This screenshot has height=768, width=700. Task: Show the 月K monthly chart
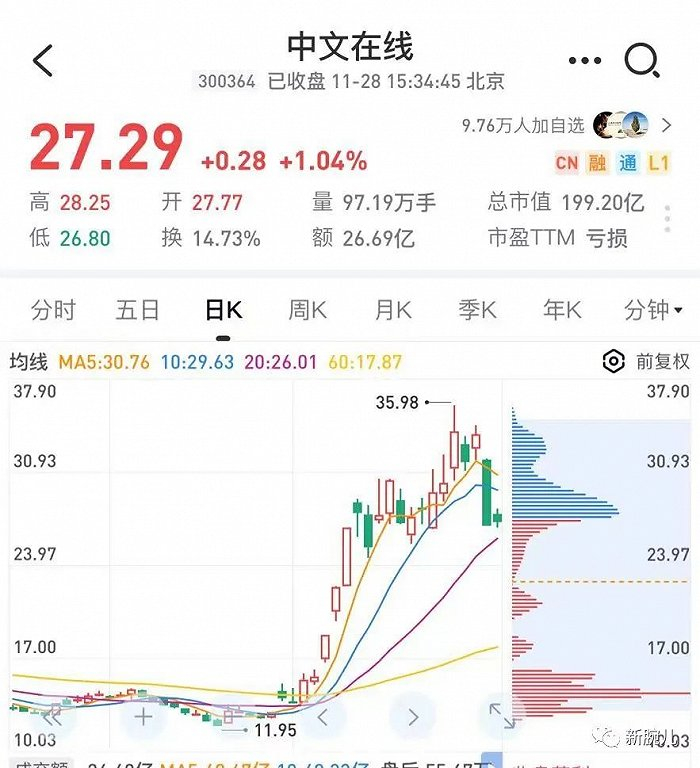(x=393, y=310)
